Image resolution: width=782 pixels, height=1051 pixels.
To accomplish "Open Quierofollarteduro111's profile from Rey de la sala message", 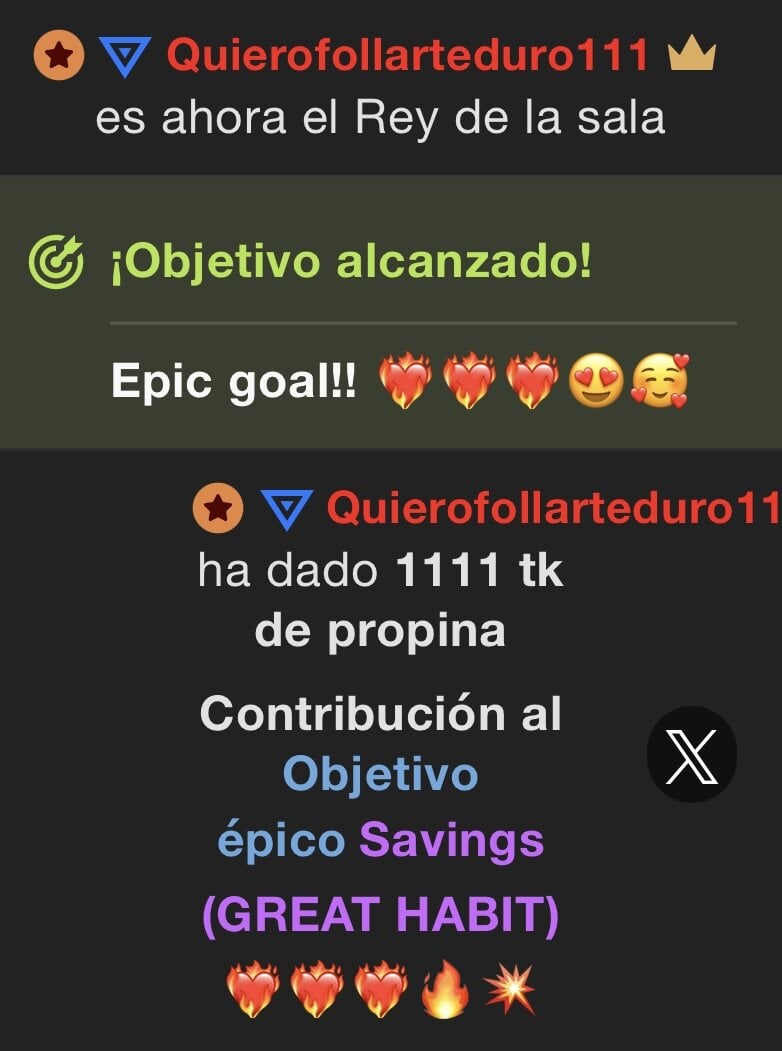I will 408,55.
